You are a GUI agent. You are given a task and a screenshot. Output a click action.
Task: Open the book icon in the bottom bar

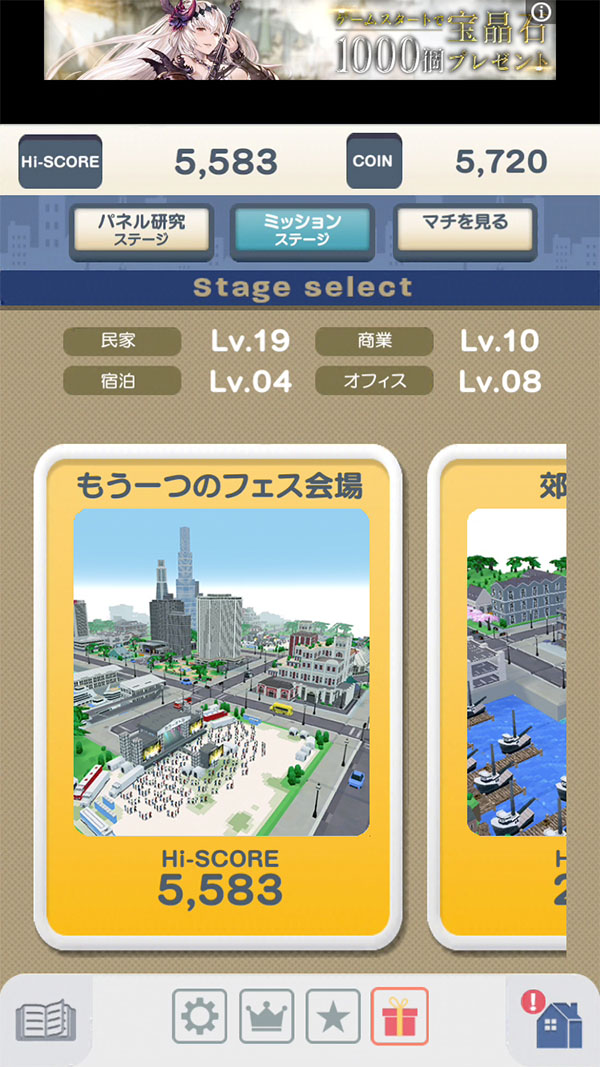[x=46, y=1021]
